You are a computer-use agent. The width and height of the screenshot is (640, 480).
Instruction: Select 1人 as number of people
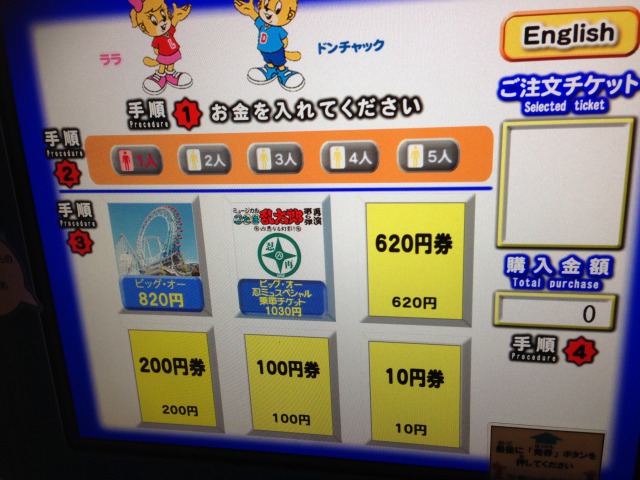(x=137, y=159)
